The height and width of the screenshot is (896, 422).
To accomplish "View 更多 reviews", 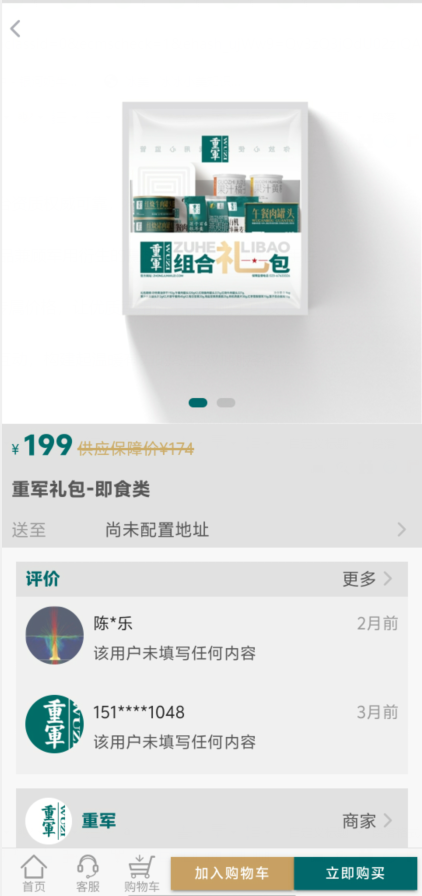I will tap(367, 579).
